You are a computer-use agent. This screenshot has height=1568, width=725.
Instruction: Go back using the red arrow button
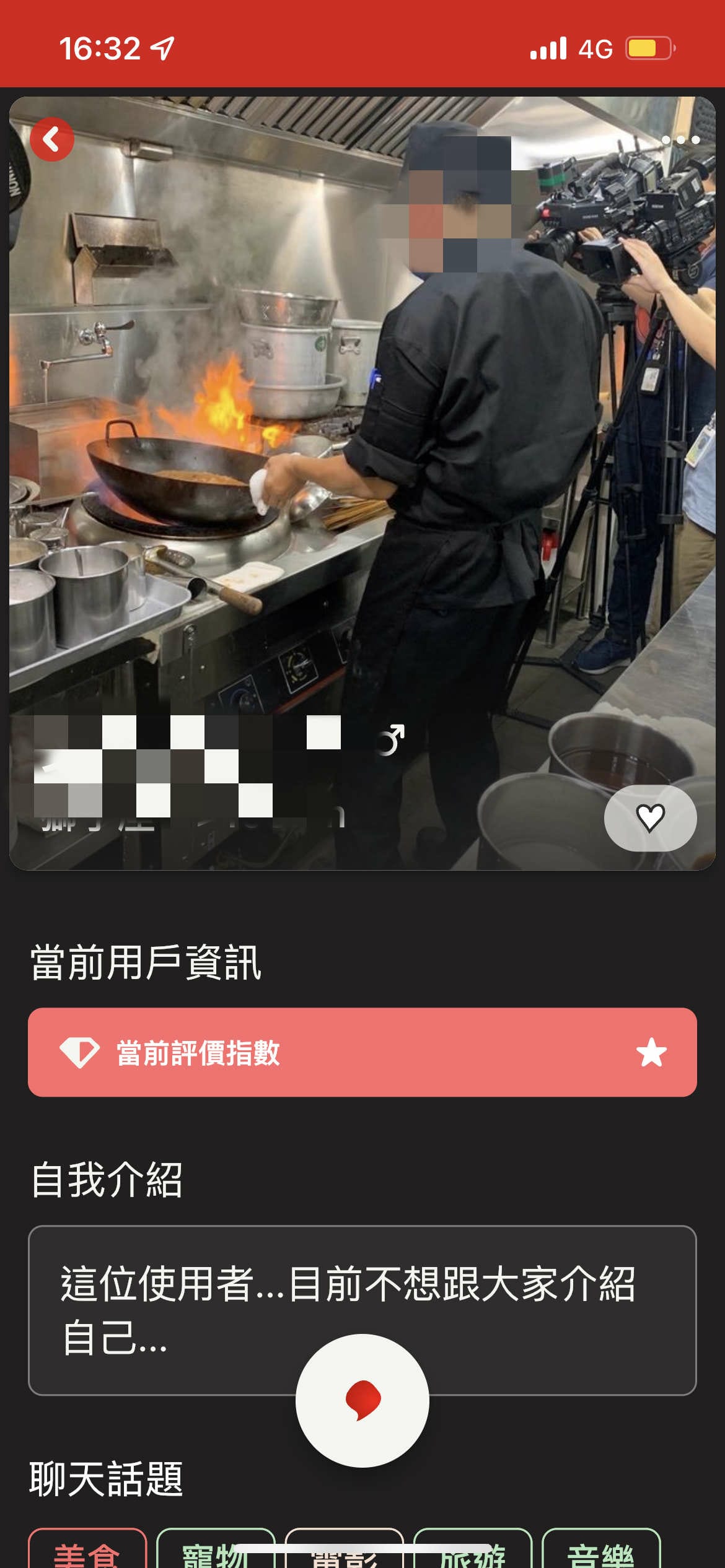pos(52,139)
